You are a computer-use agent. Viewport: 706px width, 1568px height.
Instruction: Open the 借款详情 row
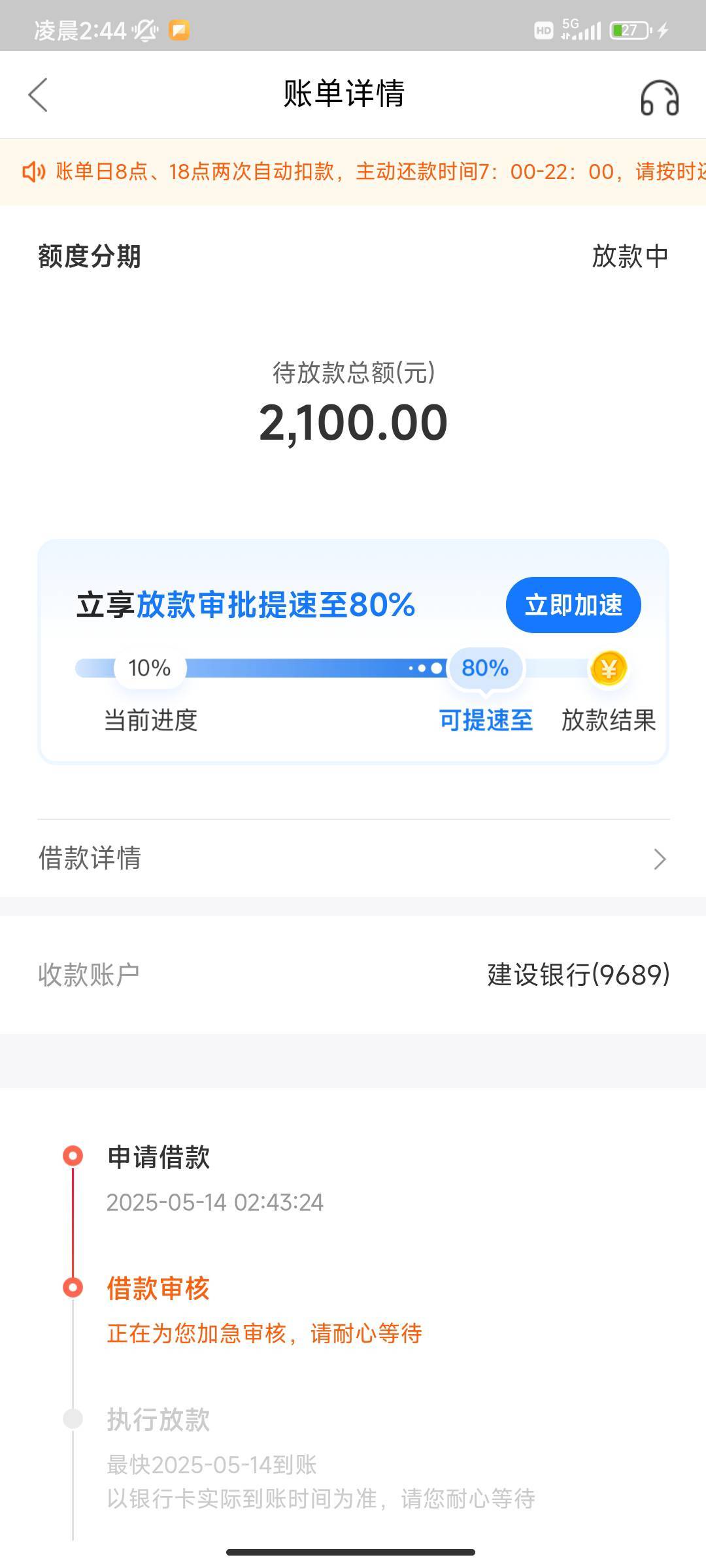tap(353, 858)
